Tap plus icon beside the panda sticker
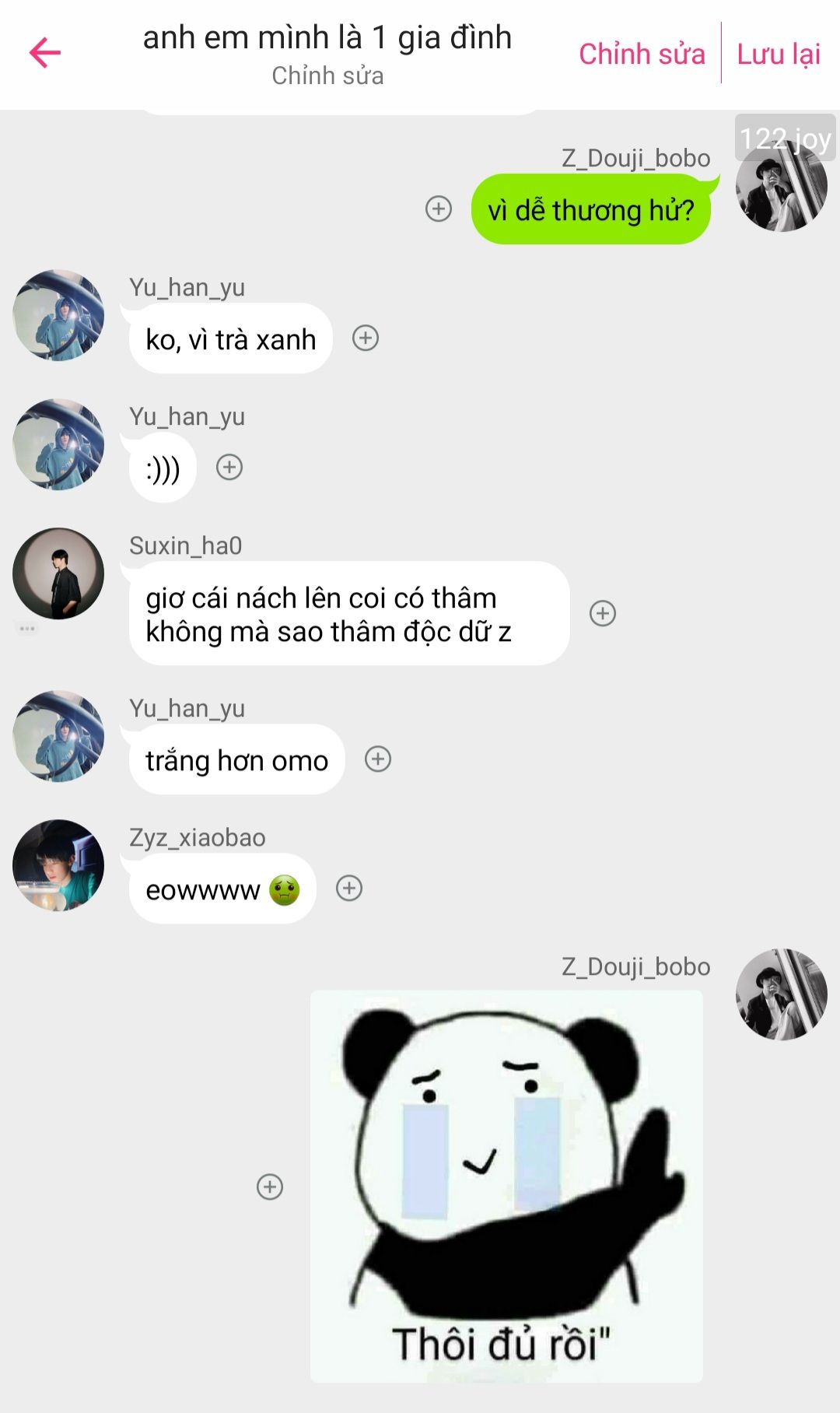Image resolution: width=840 pixels, height=1413 pixels. 270,1187
